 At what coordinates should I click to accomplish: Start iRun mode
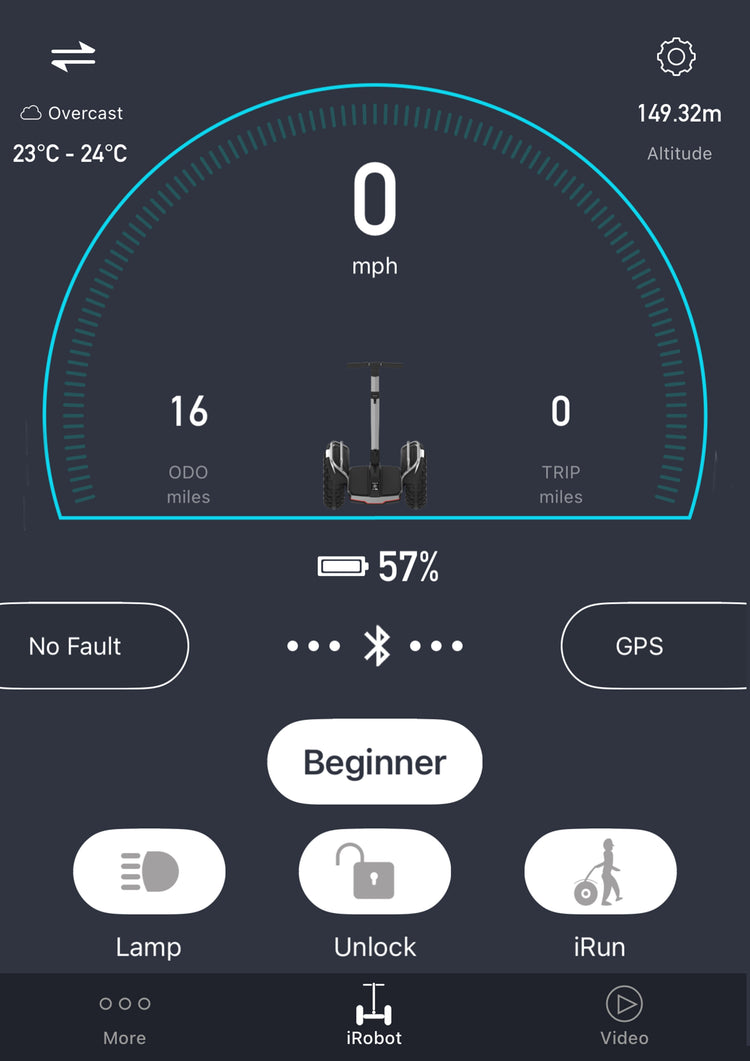(x=600, y=871)
